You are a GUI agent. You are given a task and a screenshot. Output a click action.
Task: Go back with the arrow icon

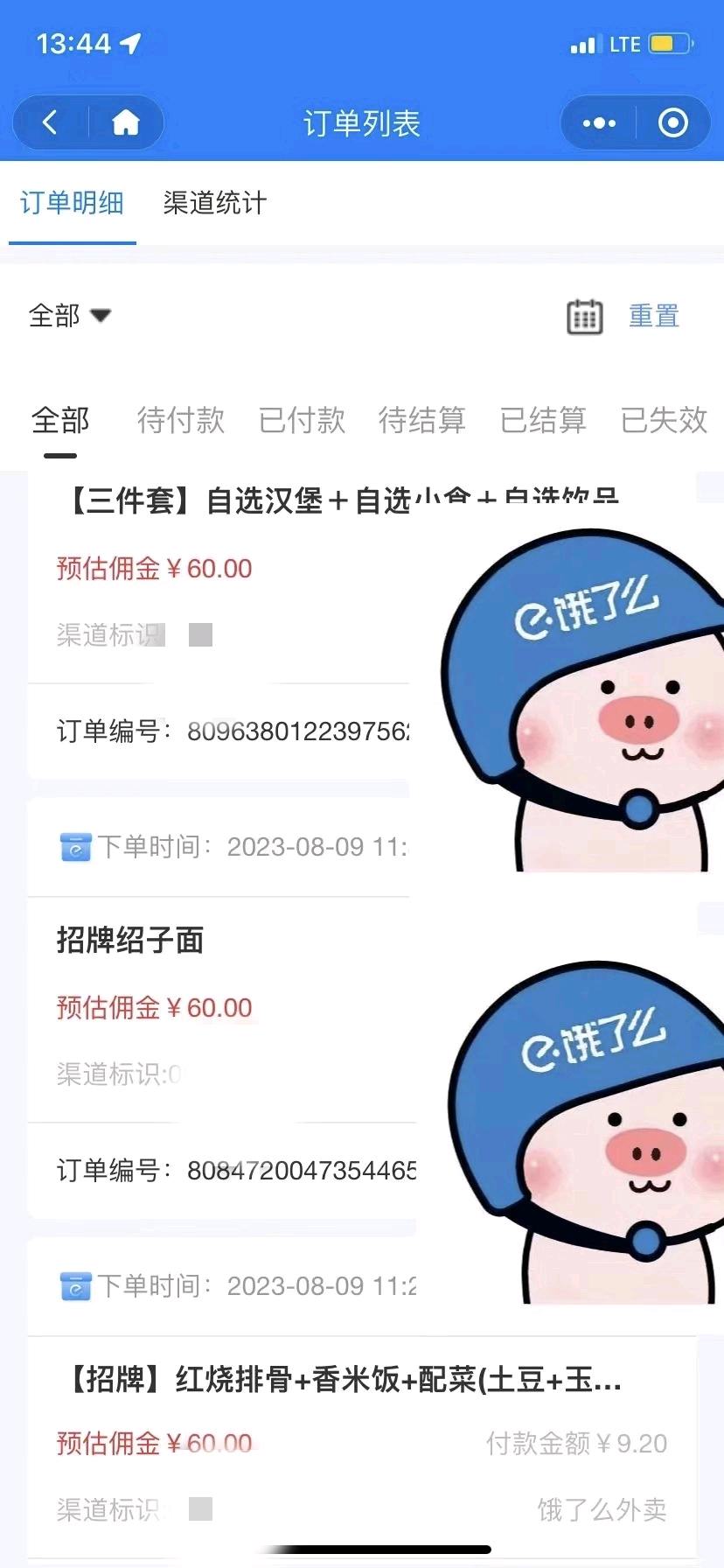tap(51, 123)
